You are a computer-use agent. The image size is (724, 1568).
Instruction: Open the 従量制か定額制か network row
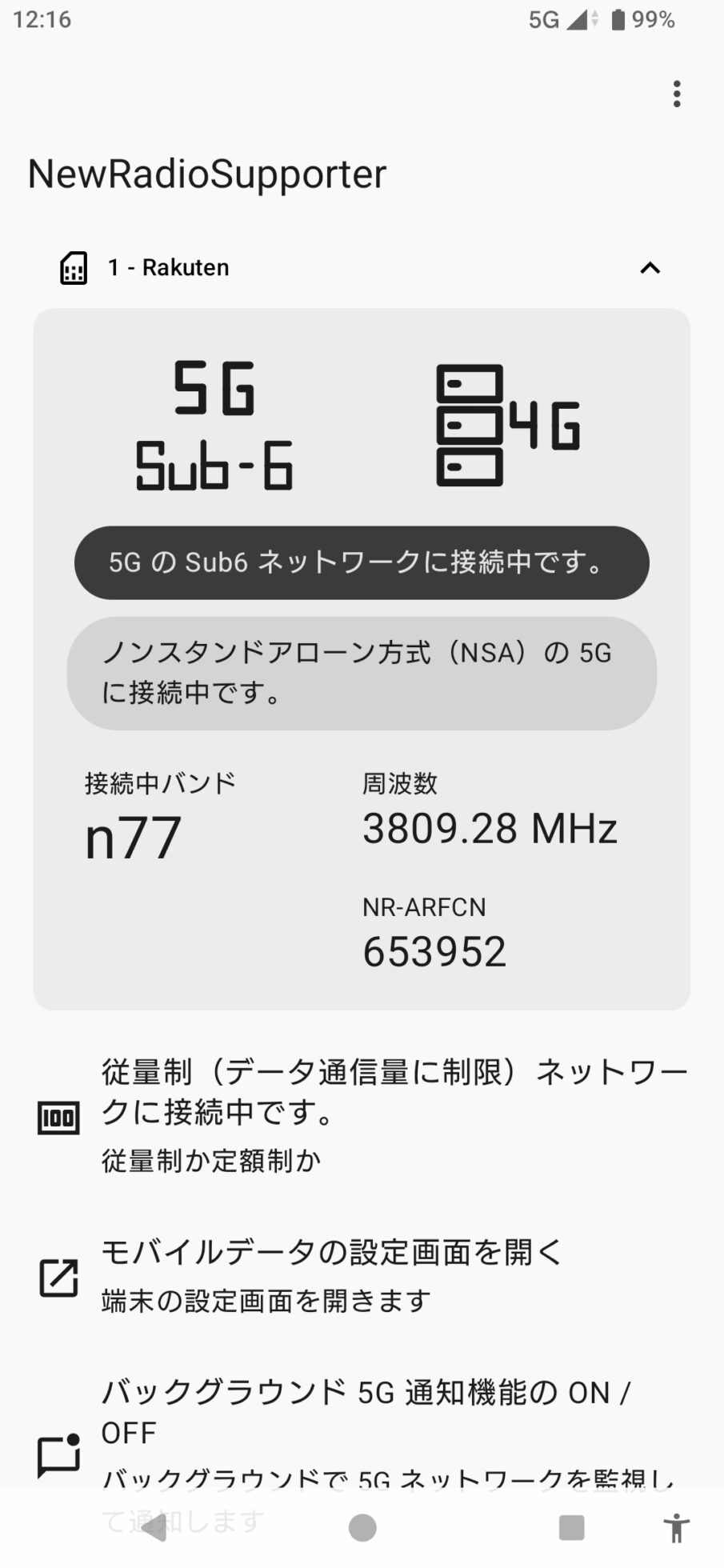click(362, 1114)
